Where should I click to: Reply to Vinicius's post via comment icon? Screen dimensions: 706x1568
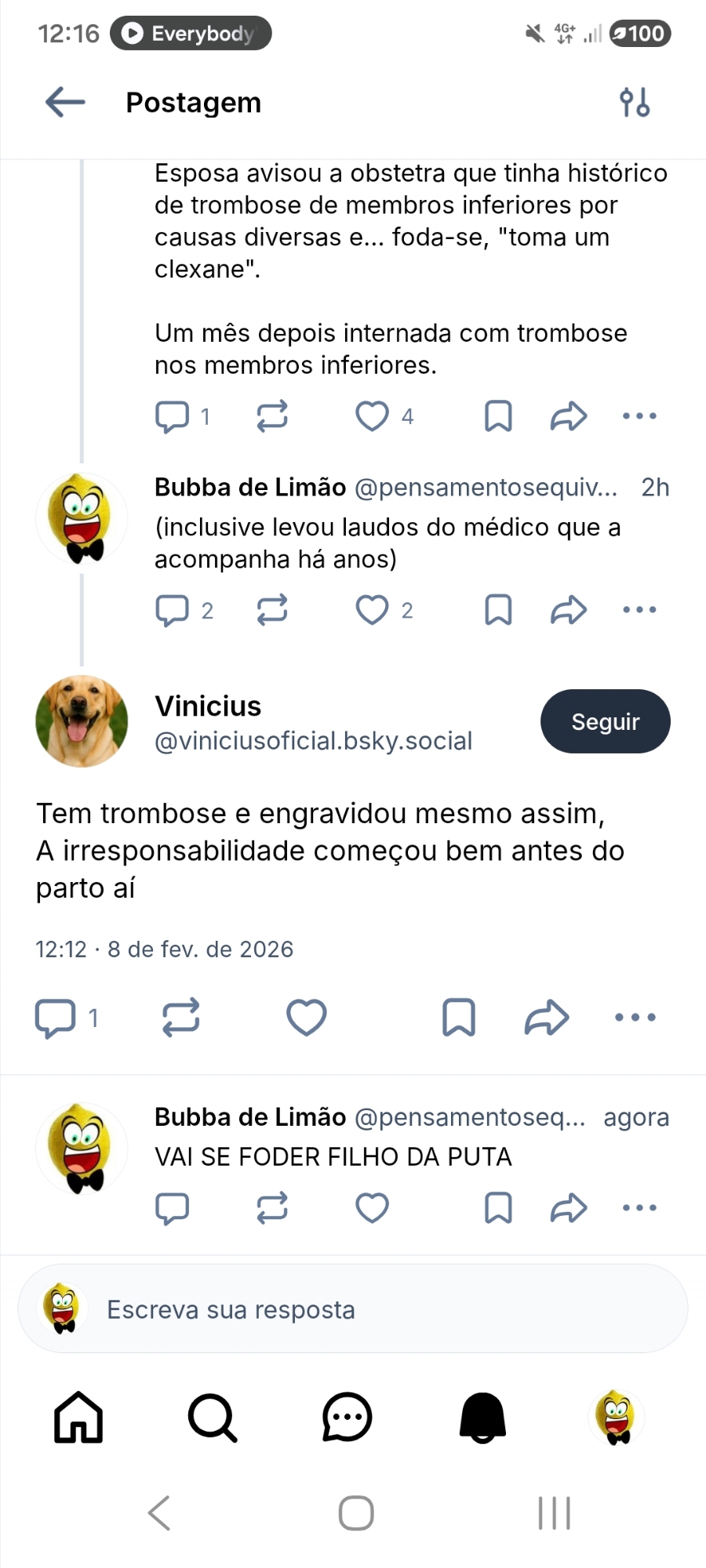tap(56, 1018)
